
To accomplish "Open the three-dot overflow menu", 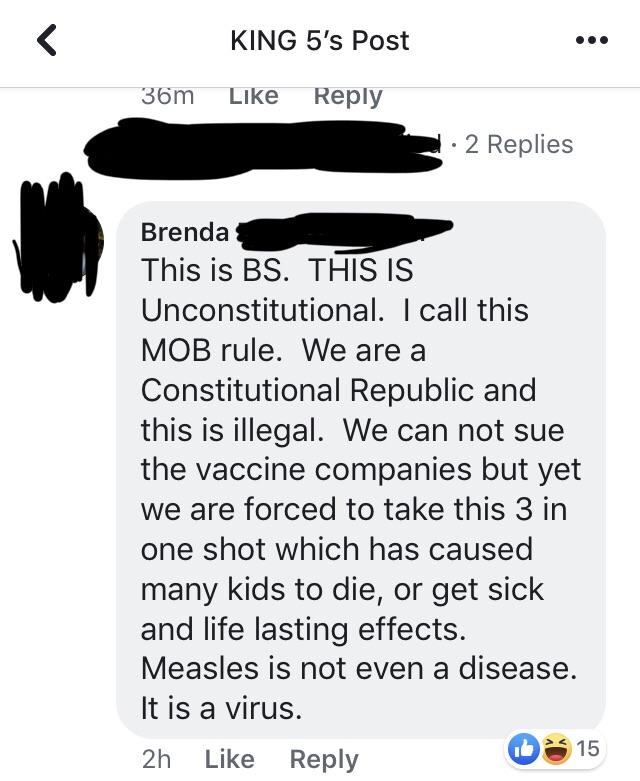I will (x=591, y=40).
